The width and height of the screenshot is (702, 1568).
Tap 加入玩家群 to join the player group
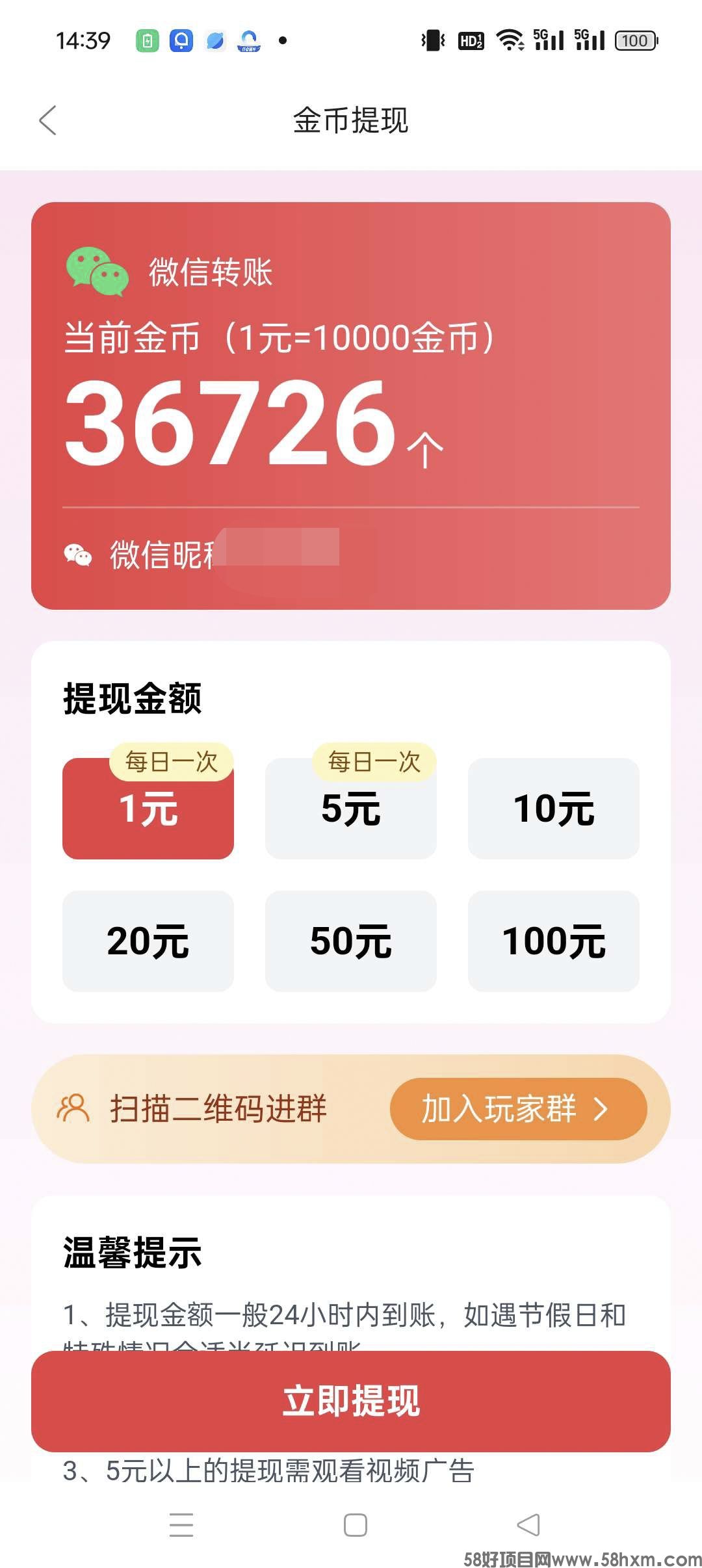click(518, 1108)
